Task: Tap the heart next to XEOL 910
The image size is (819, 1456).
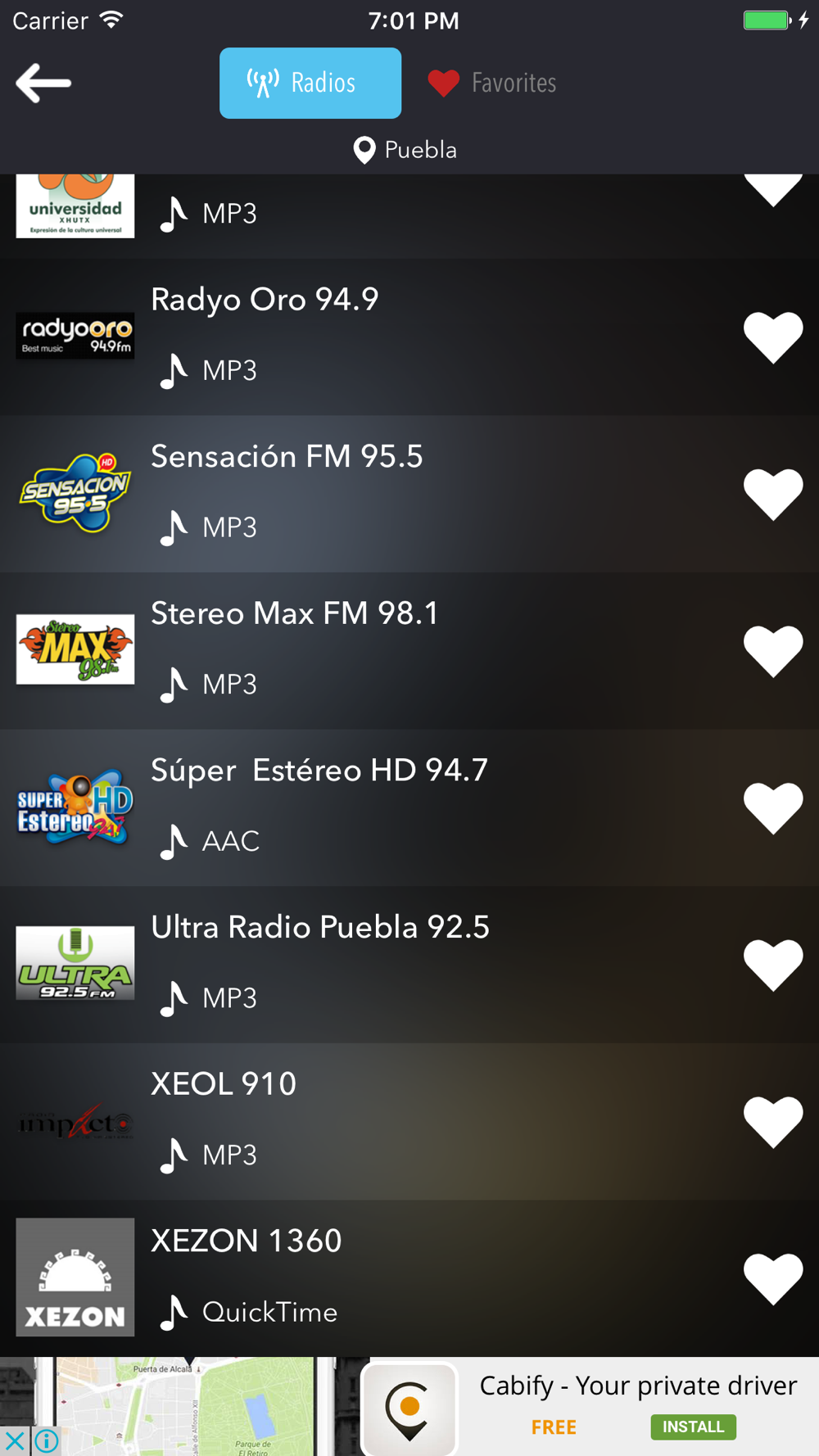Action: tap(772, 1122)
